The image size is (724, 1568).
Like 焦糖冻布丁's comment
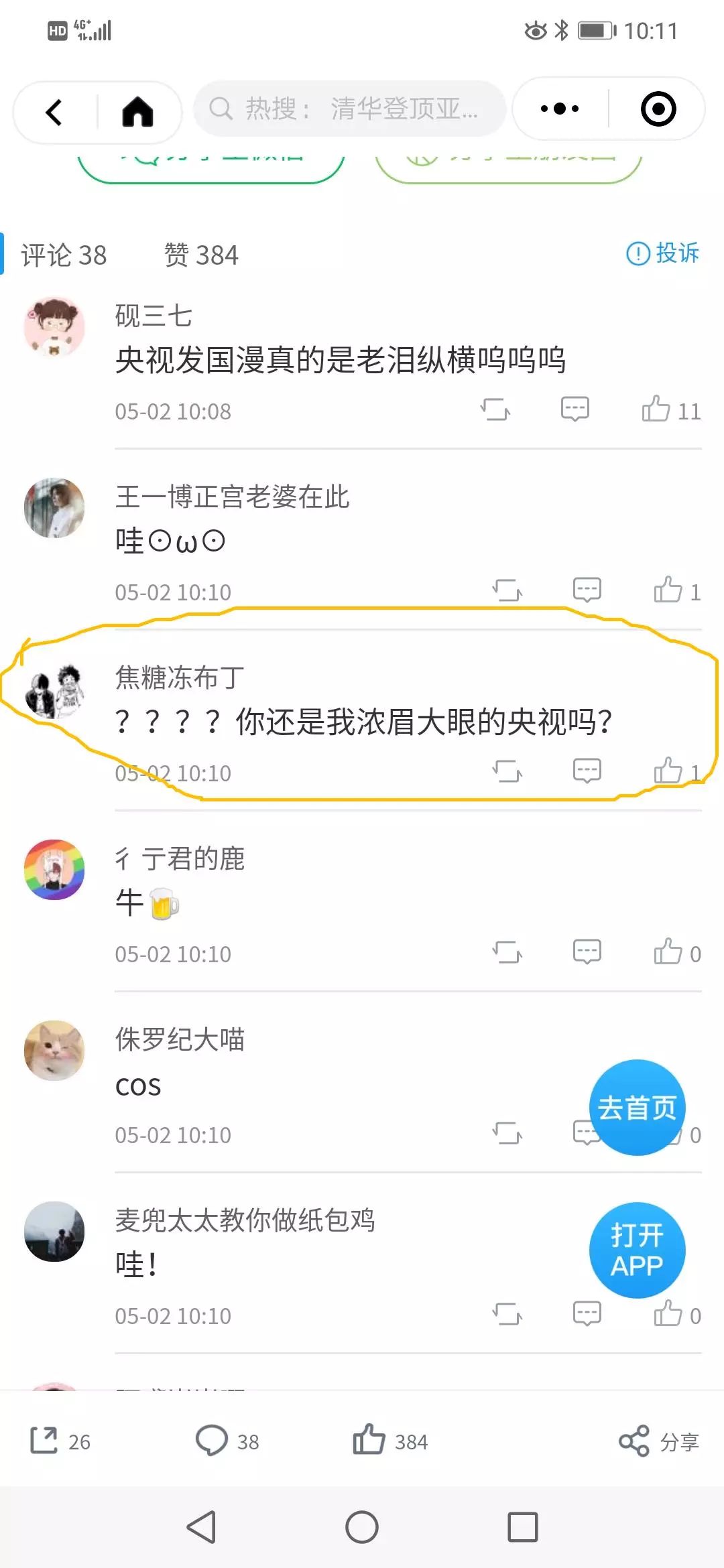click(x=668, y=771)
